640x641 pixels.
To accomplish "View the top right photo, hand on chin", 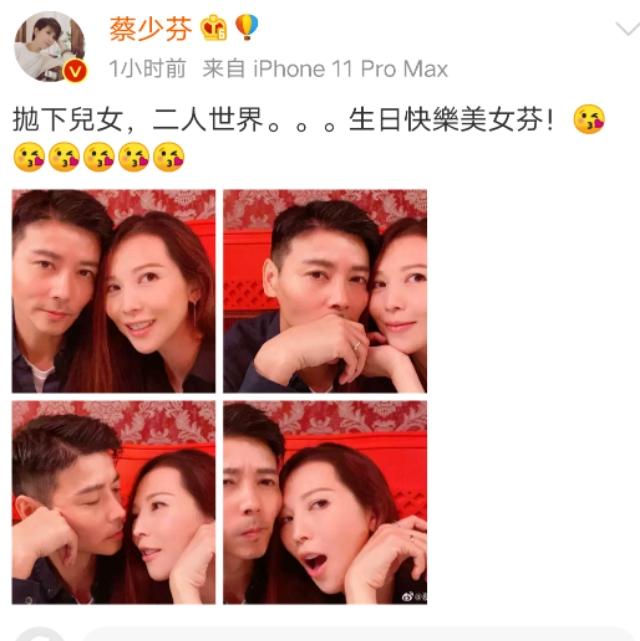I will tap(325, 290).
